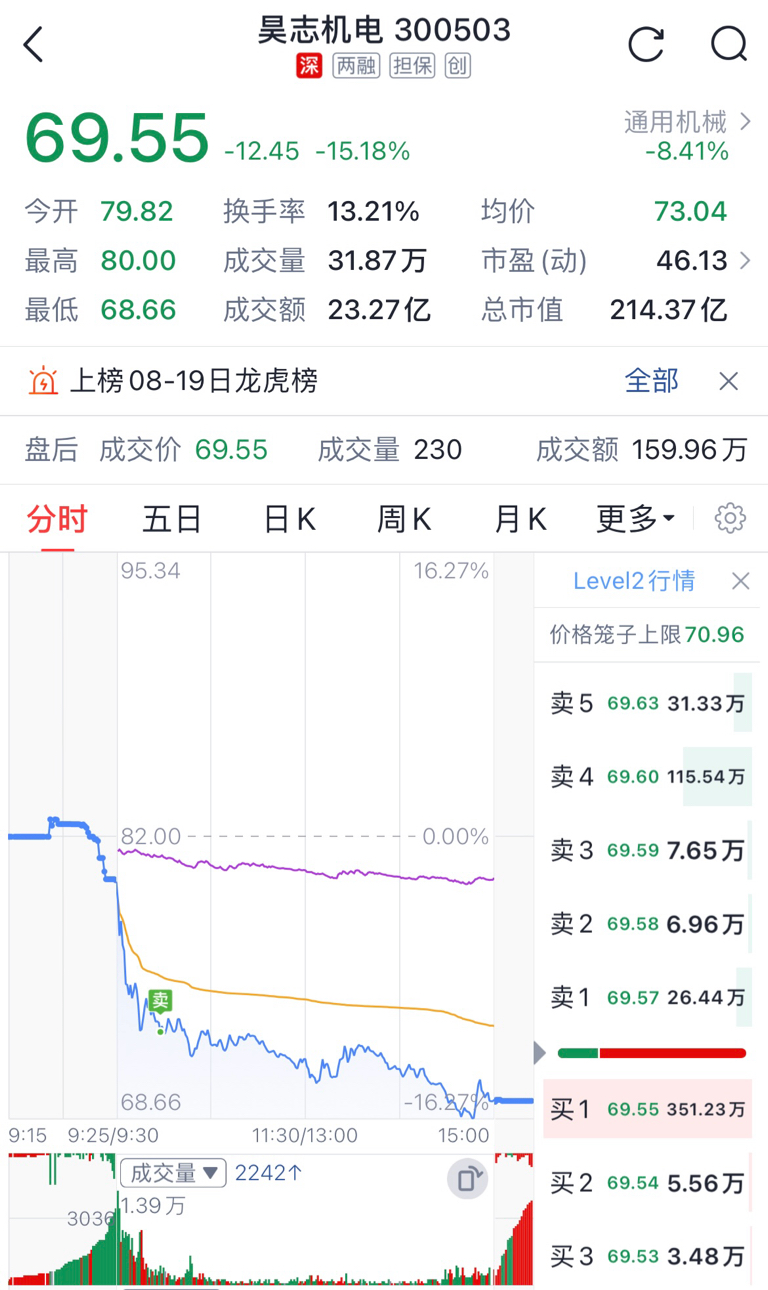Select the 分时 chart tab
768x1290 pixels.
[x=57, y=519]
